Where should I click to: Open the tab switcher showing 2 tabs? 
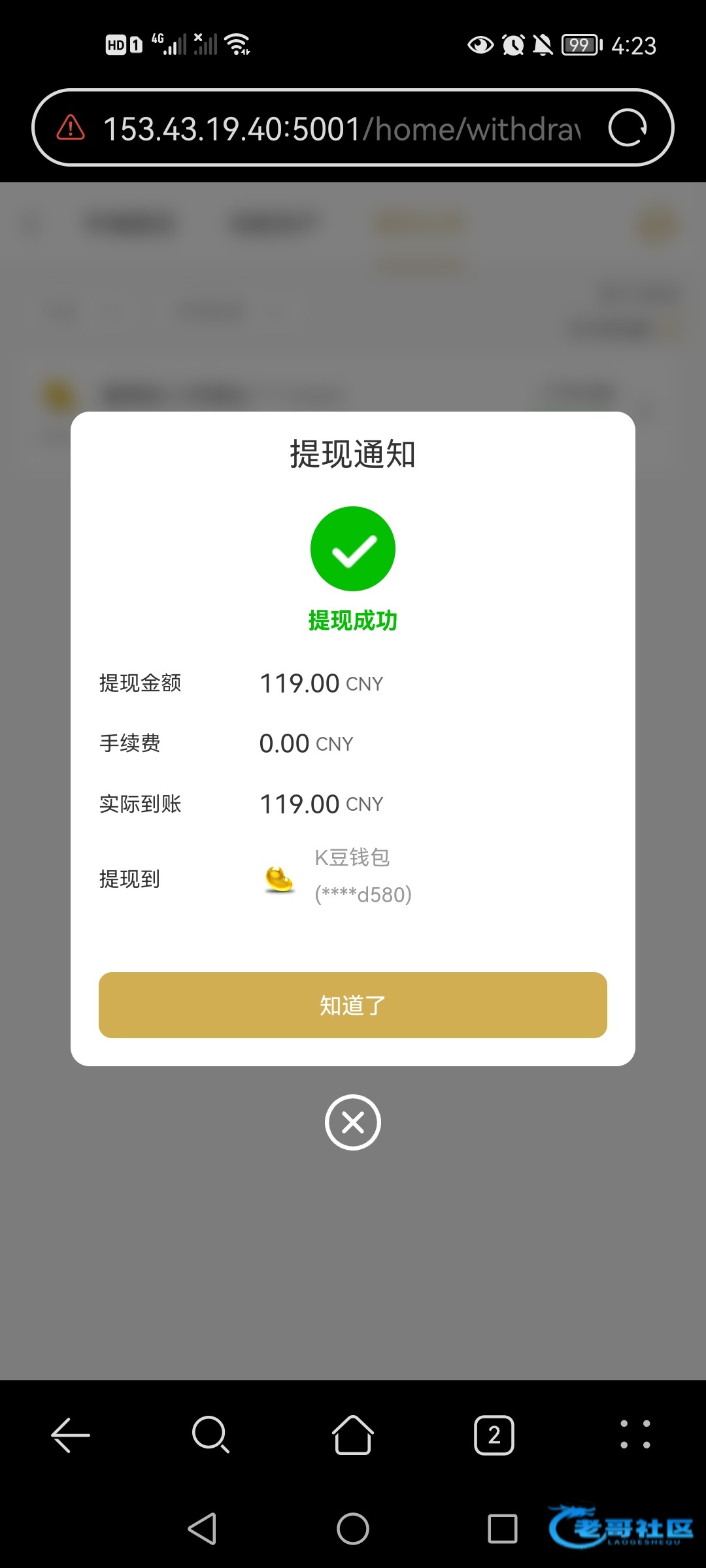(x=494, y=1435)
